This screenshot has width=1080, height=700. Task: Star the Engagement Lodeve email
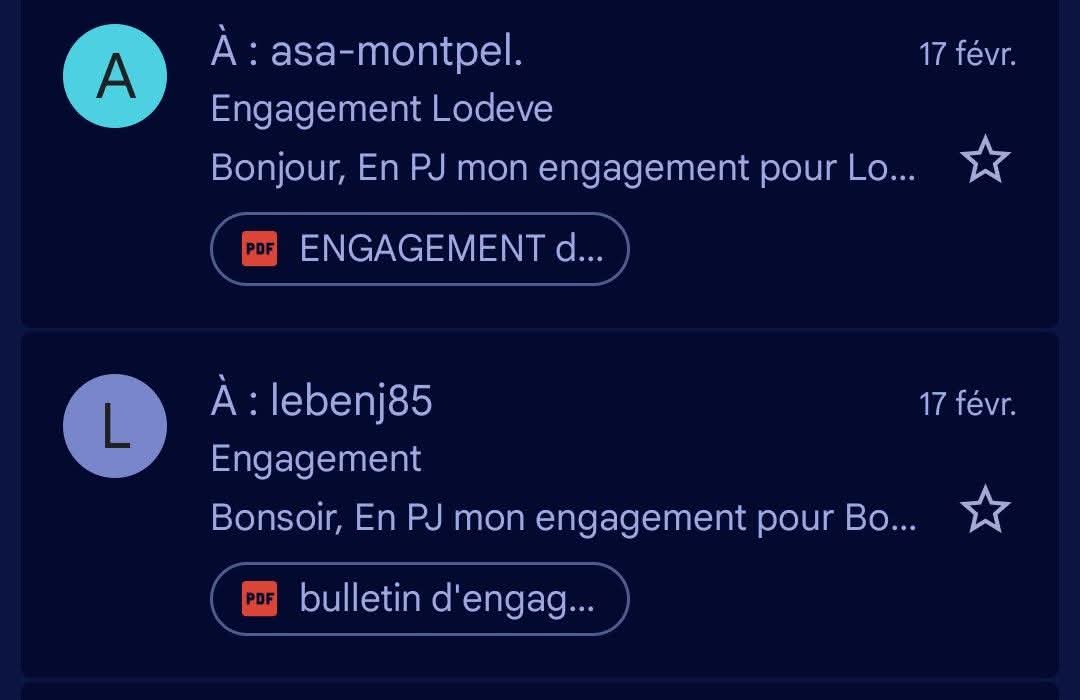click(985, 162)
